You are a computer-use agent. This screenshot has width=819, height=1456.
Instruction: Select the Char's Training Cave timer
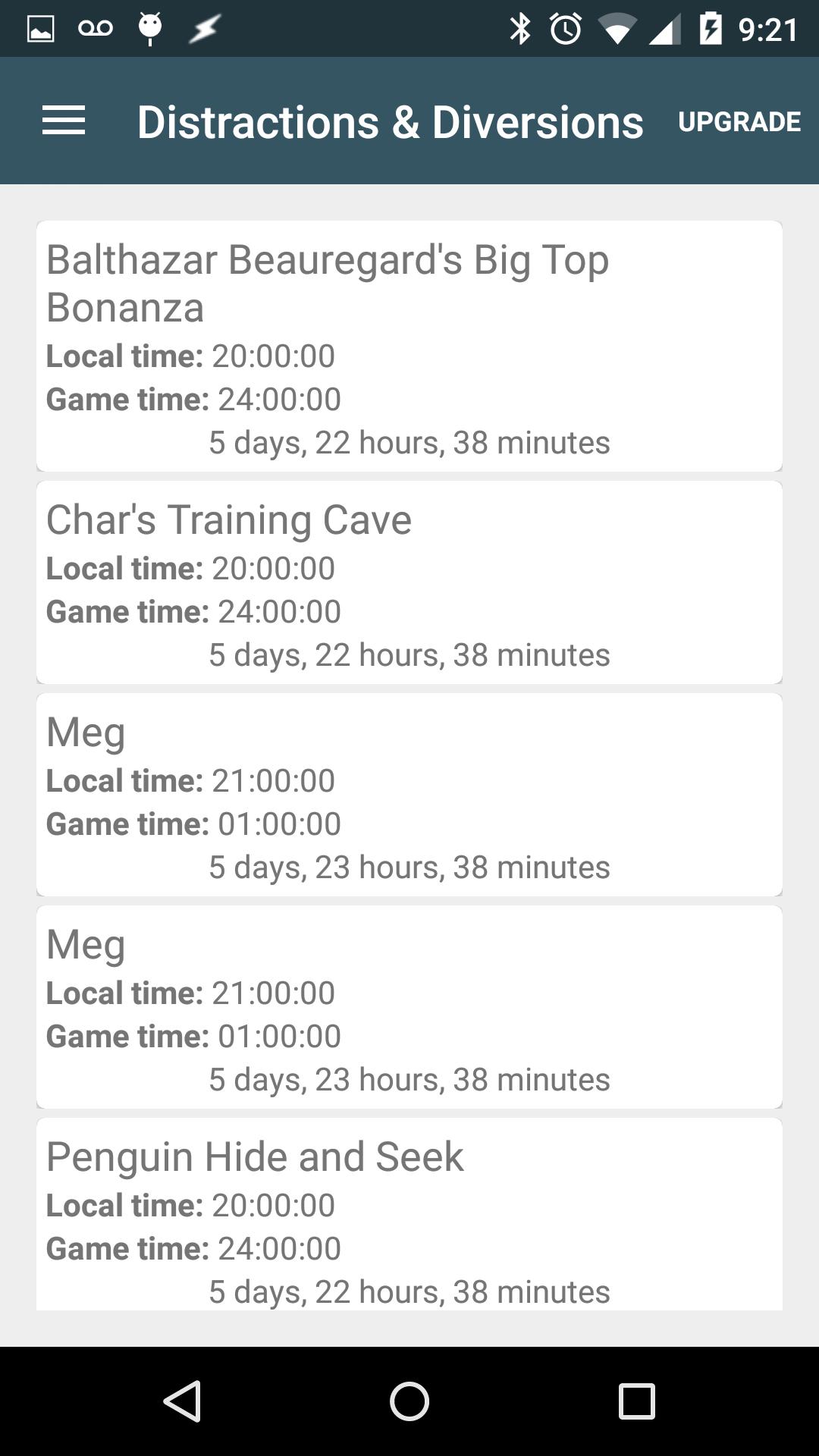[x=409, y=582]
